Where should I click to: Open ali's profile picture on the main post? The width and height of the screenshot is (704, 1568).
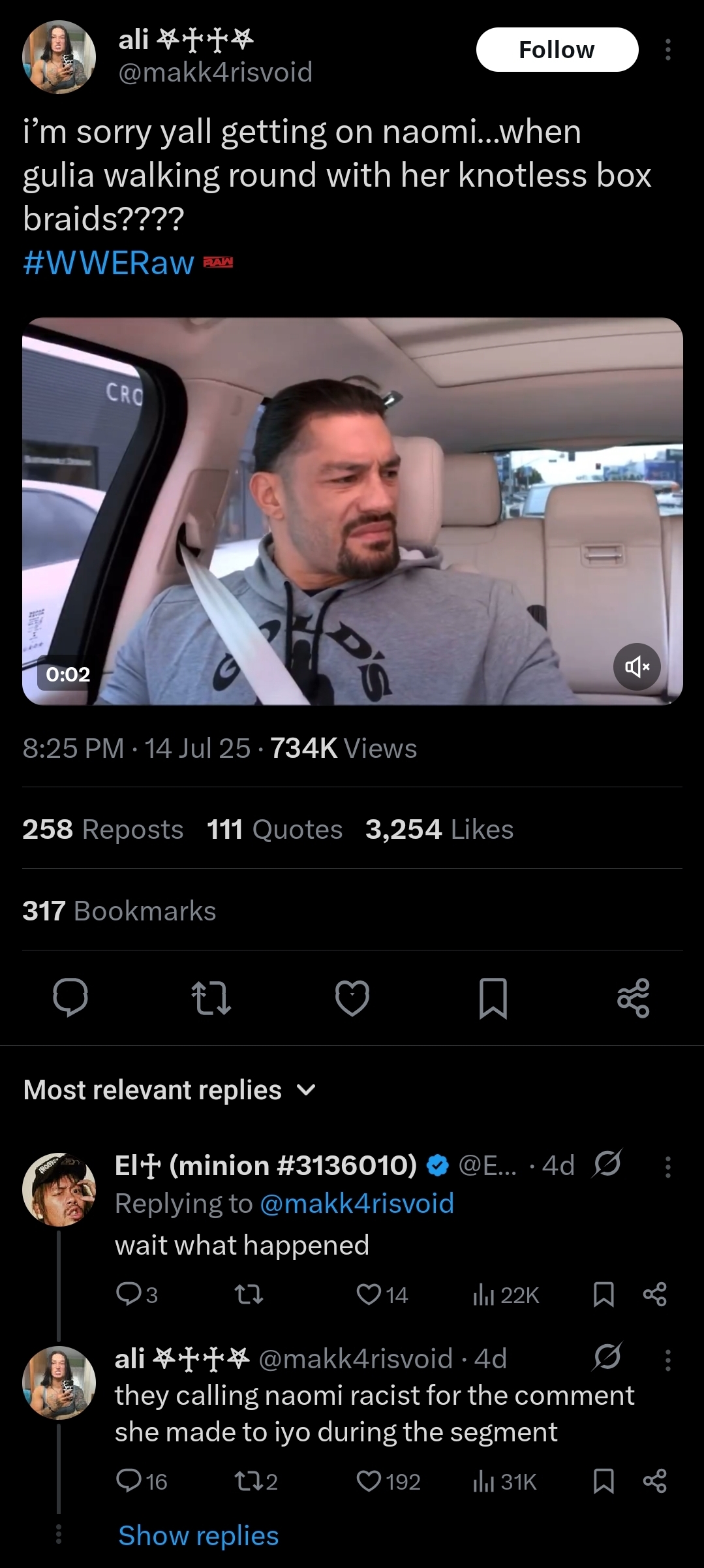tap(59, 57)
